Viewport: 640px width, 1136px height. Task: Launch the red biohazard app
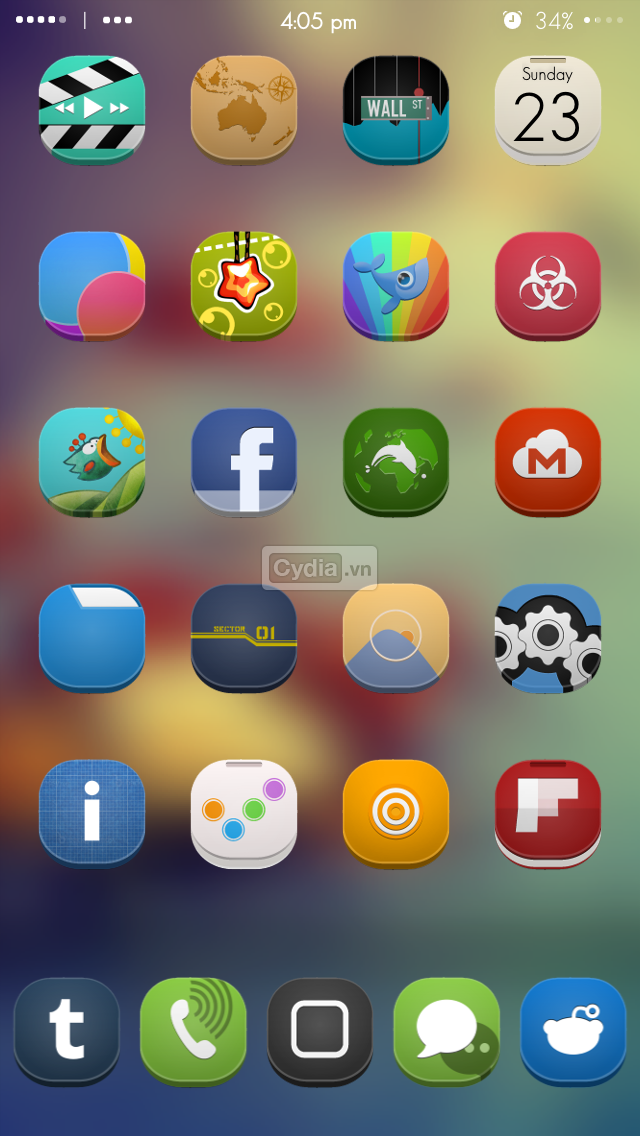click(548, 285)
